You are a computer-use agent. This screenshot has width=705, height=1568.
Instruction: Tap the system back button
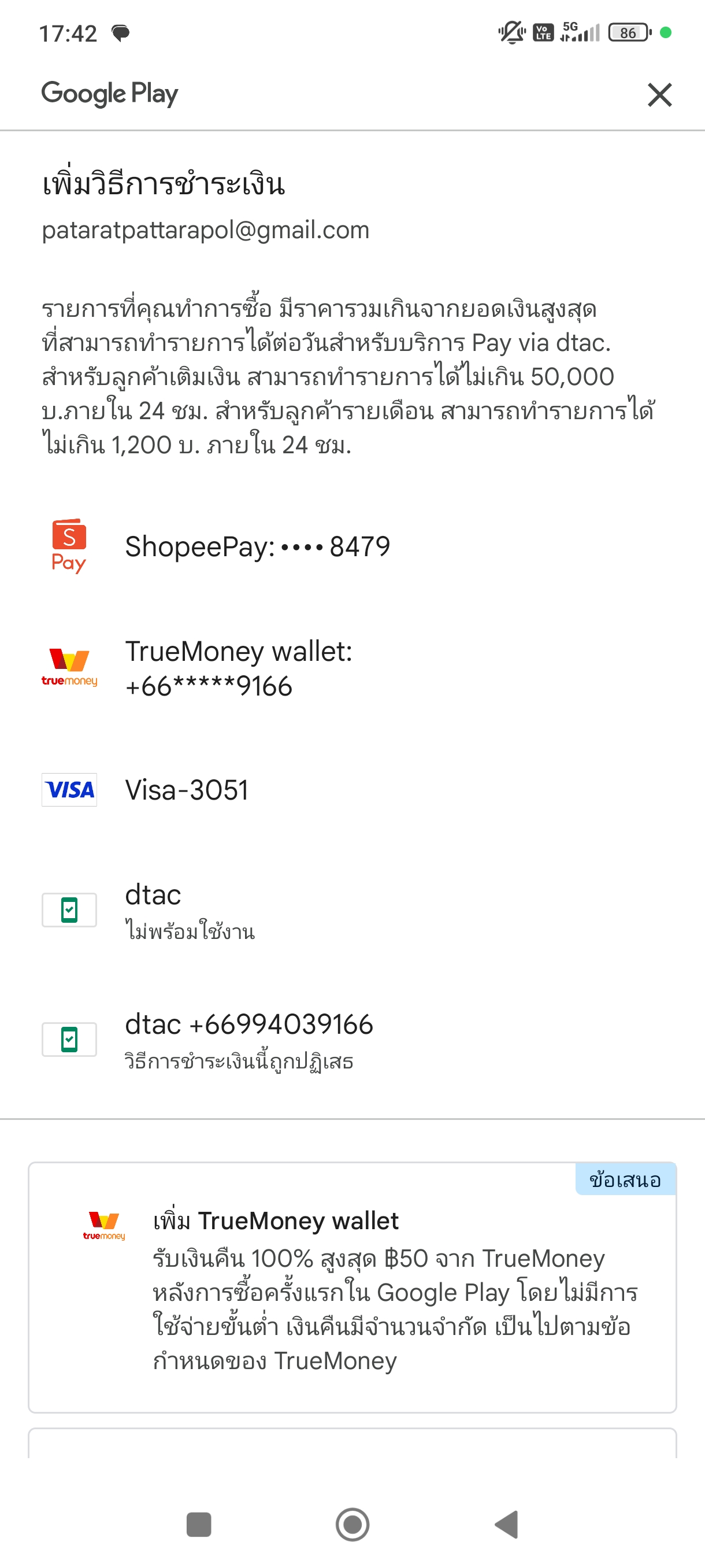(506, 1525)
